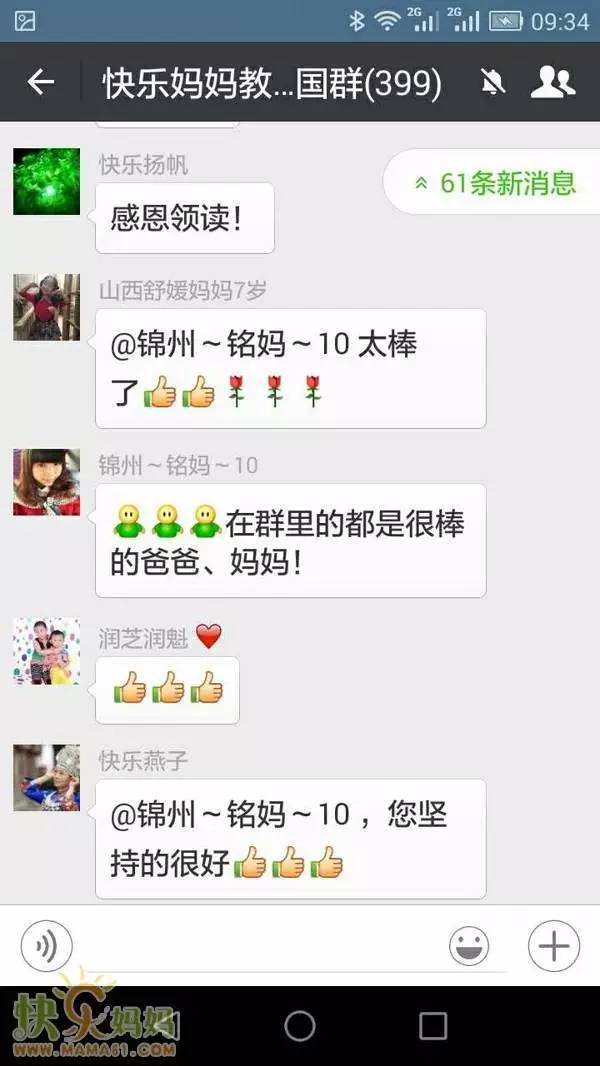600x1066 pixels.
Task: View 山西舒媛妈妈7岁's avatar profile
Action: coord(46,307)
